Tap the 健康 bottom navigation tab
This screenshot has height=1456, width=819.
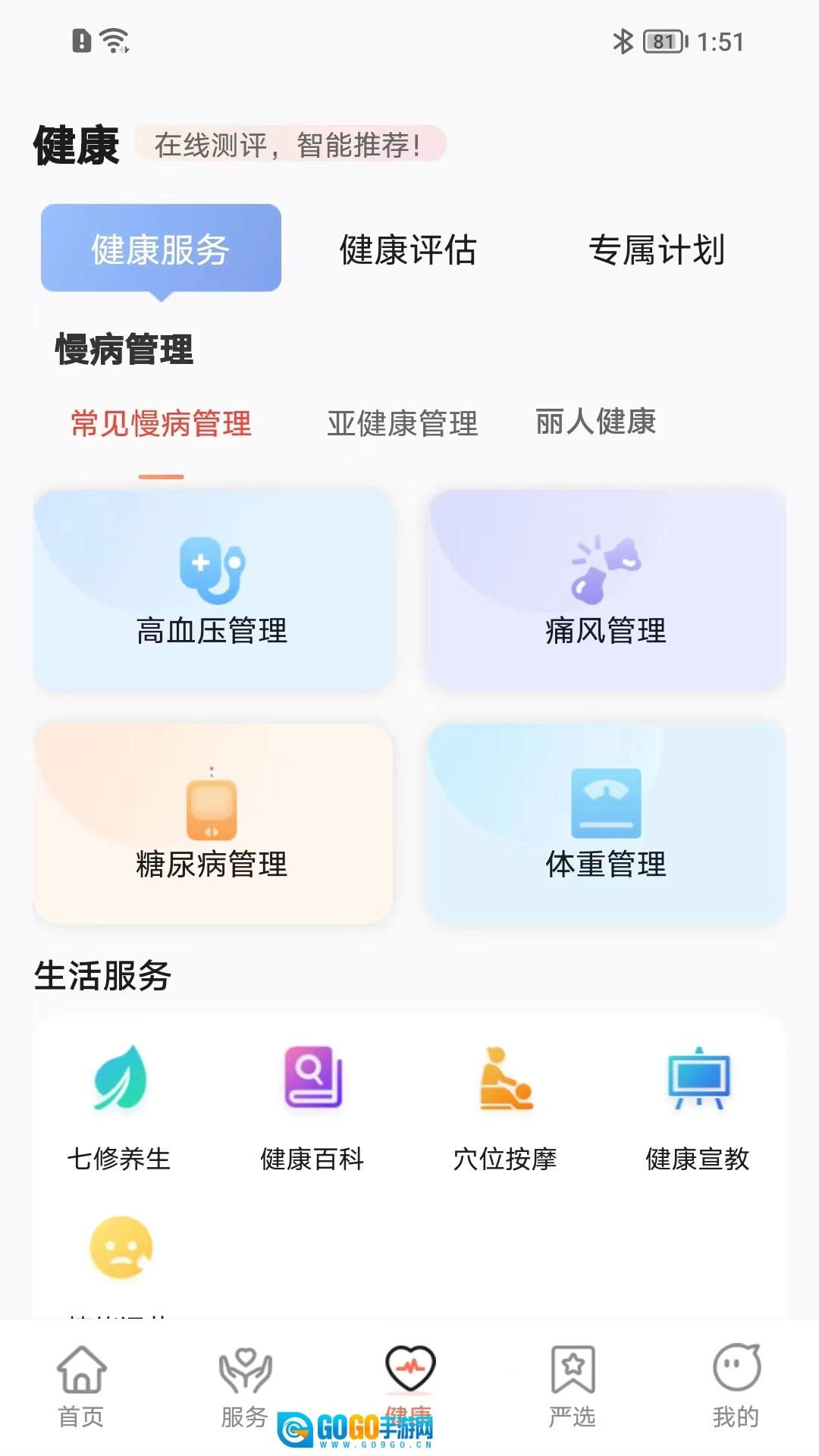(409, 1374)
